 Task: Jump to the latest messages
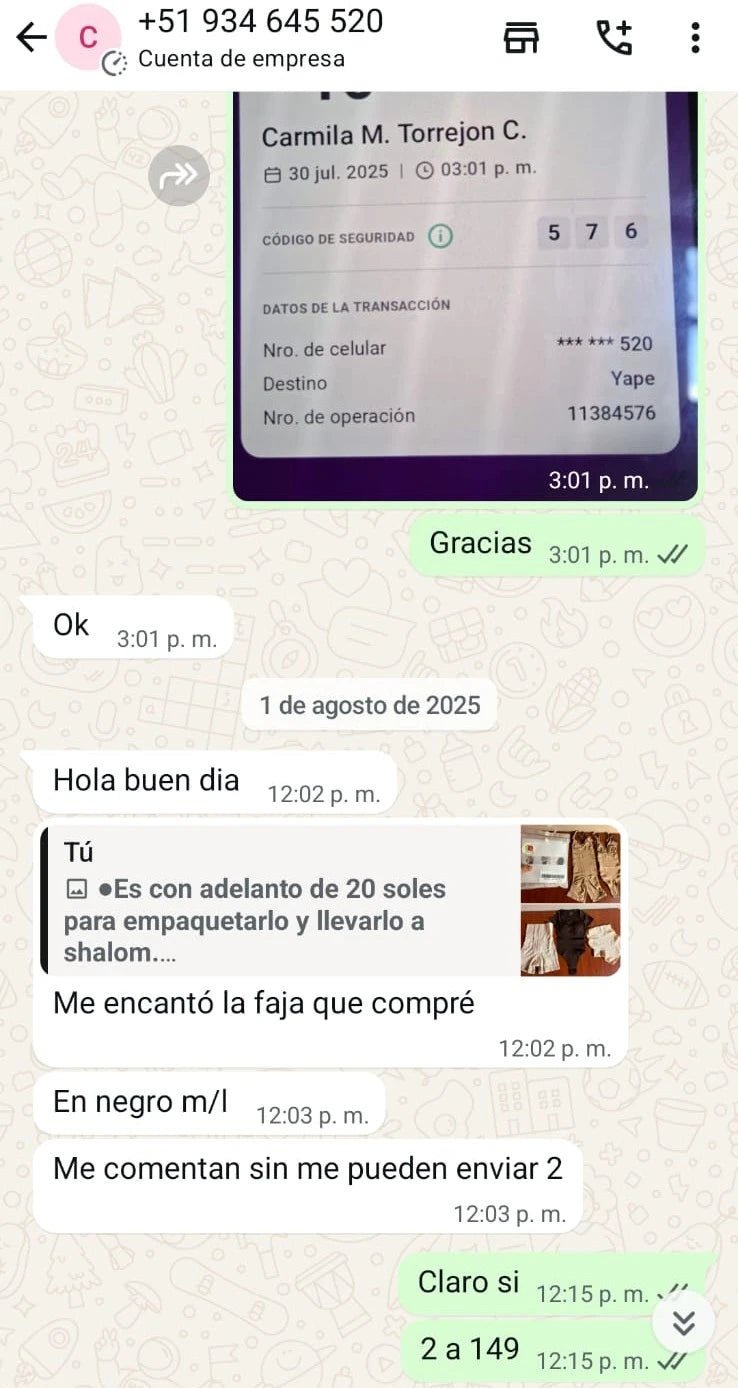(x=683, y=1322)
